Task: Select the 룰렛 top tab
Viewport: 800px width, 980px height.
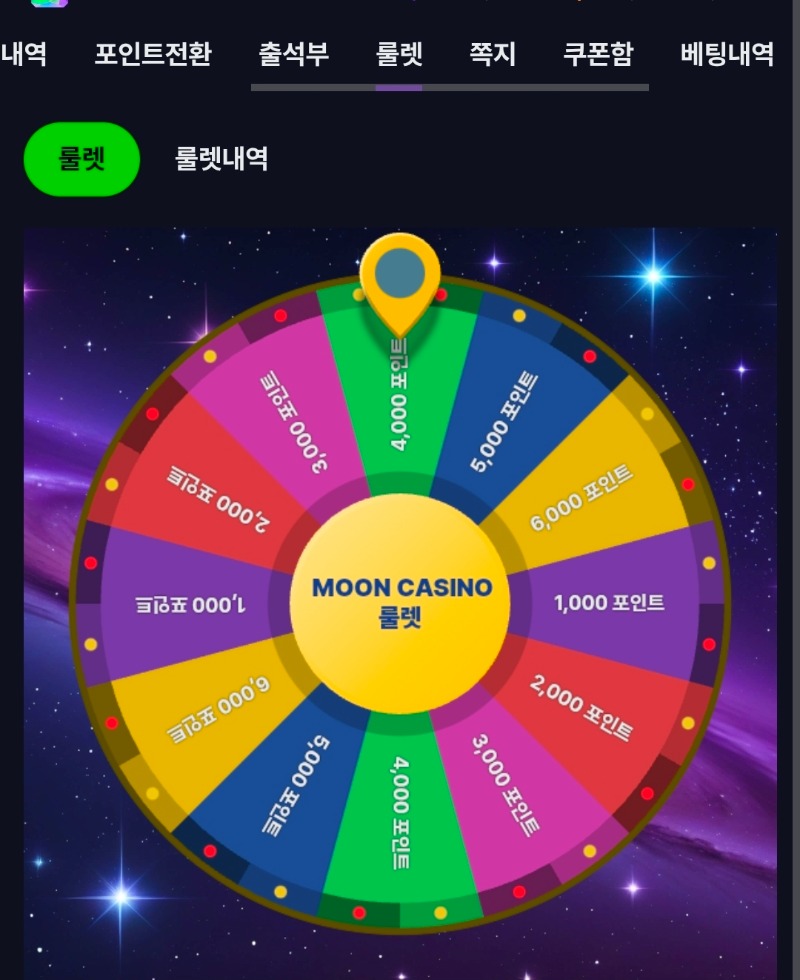Action: (399, 53)
